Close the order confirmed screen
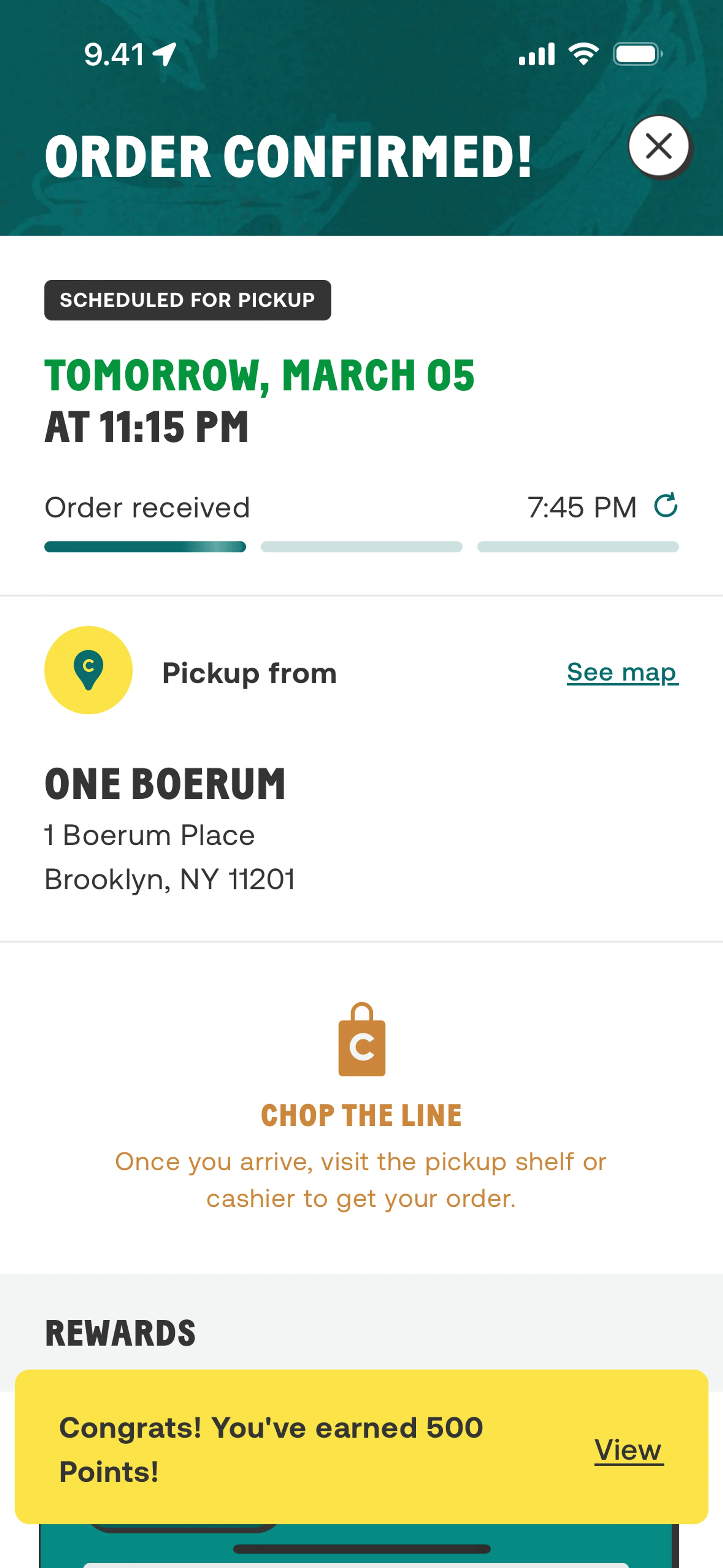 pos(659,147)
